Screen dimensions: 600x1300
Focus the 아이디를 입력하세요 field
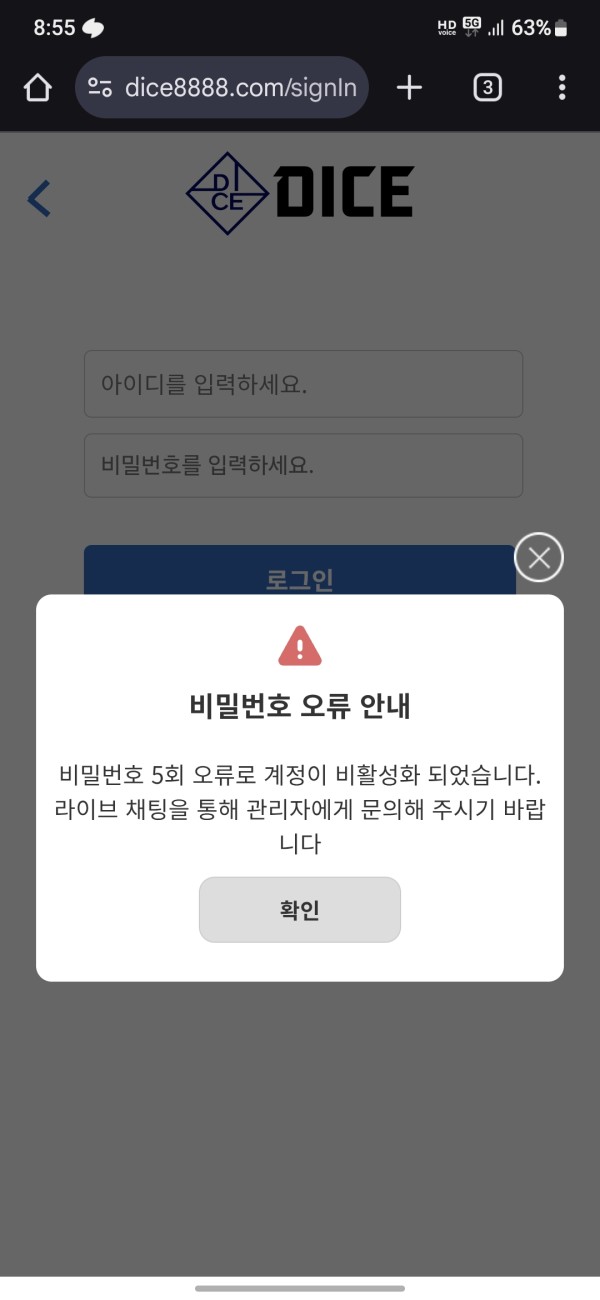coord(303,384)
